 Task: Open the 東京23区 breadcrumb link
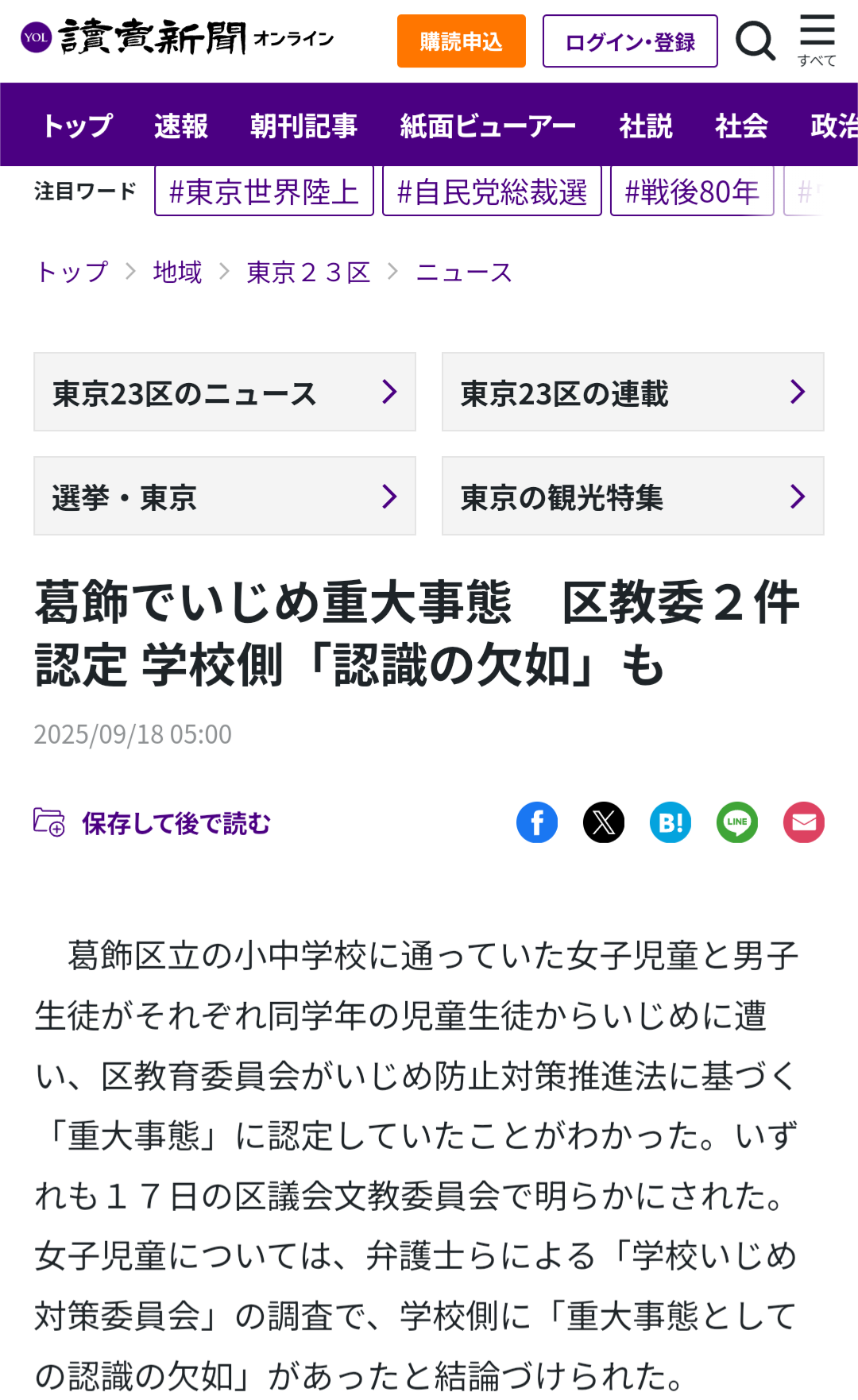point(308,273)
